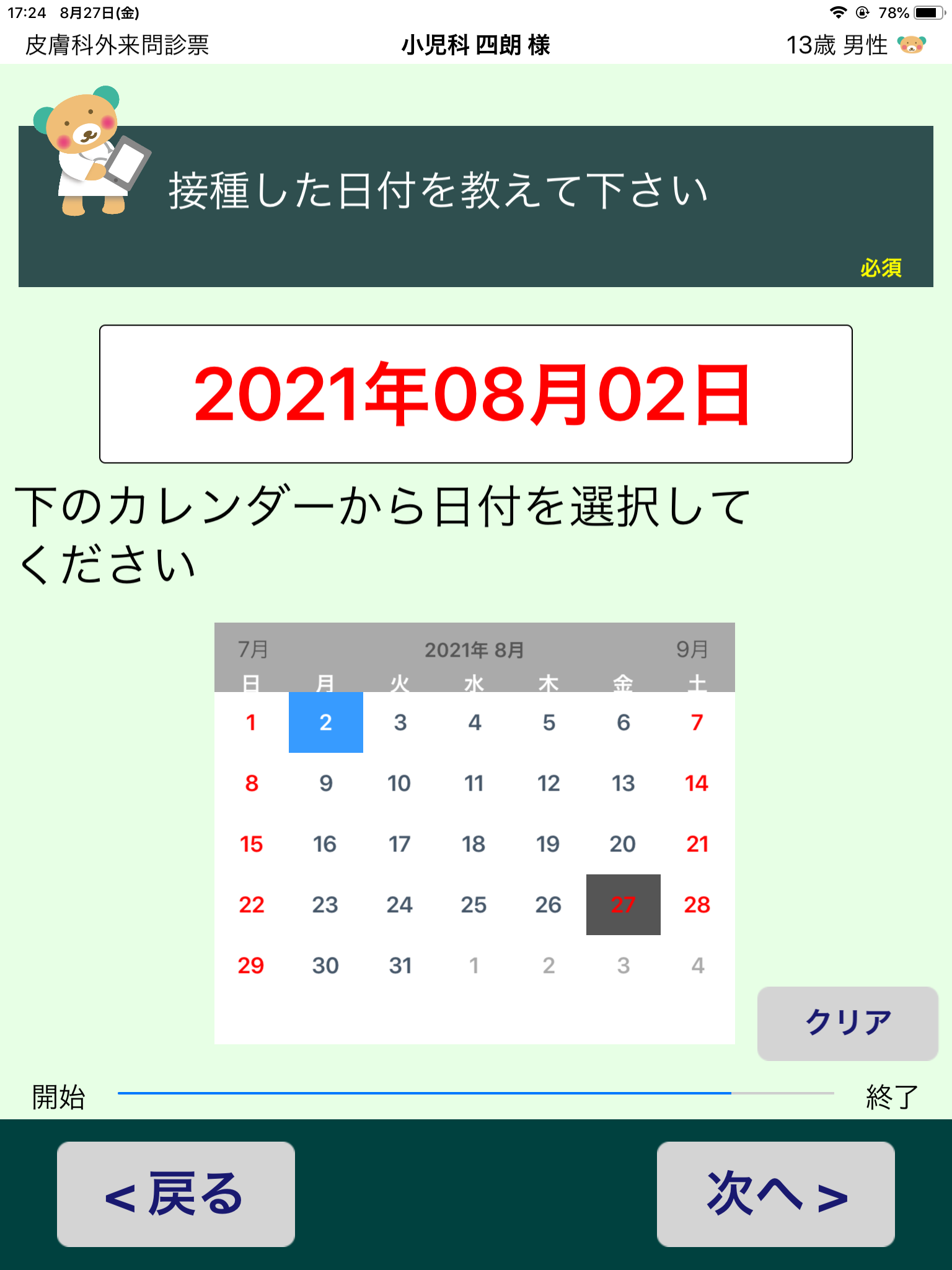Select August 10 on the calendar
The image size is (952, 1270).
pyautogui.click(x=400, y=783)
